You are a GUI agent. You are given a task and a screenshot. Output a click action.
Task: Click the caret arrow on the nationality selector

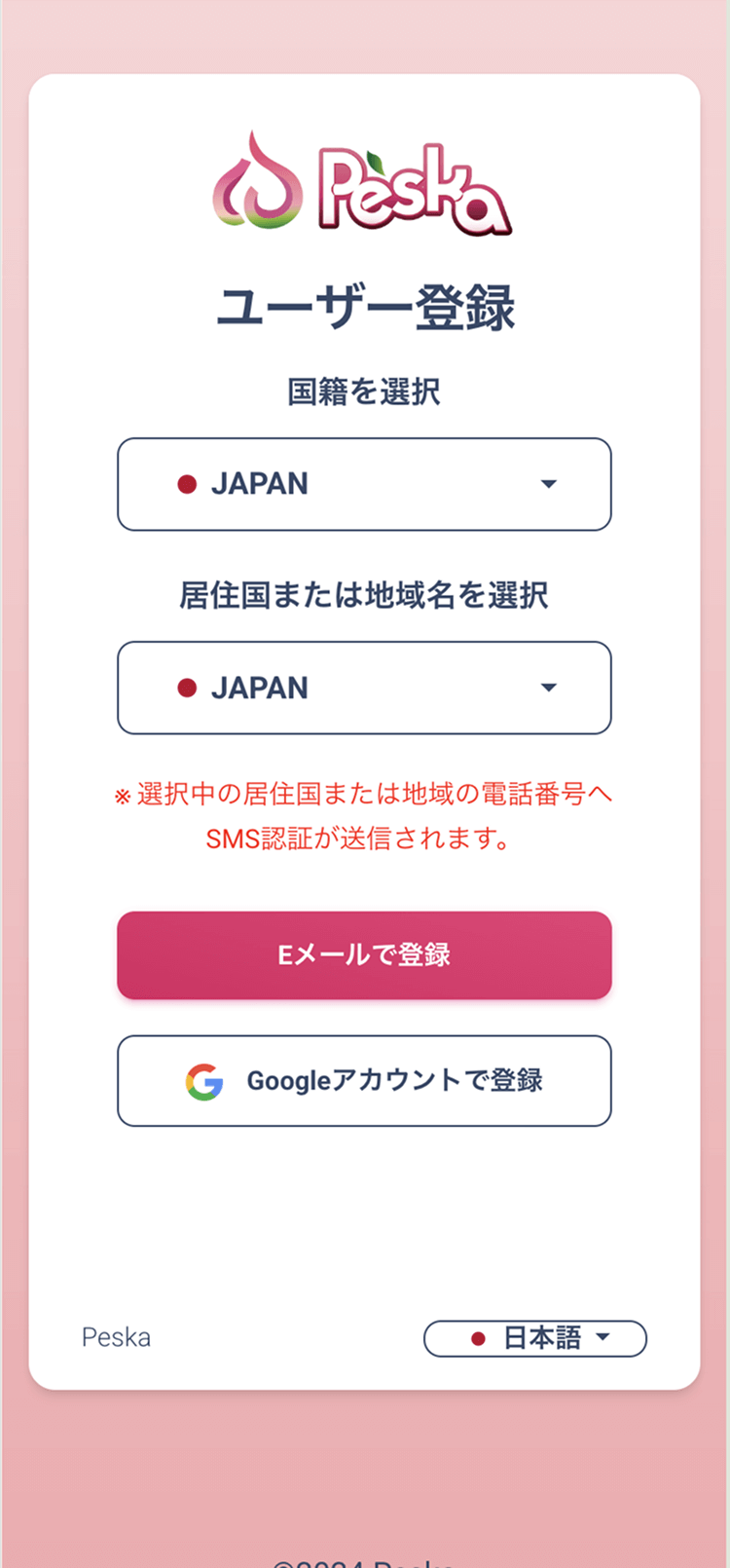(550, 484)
